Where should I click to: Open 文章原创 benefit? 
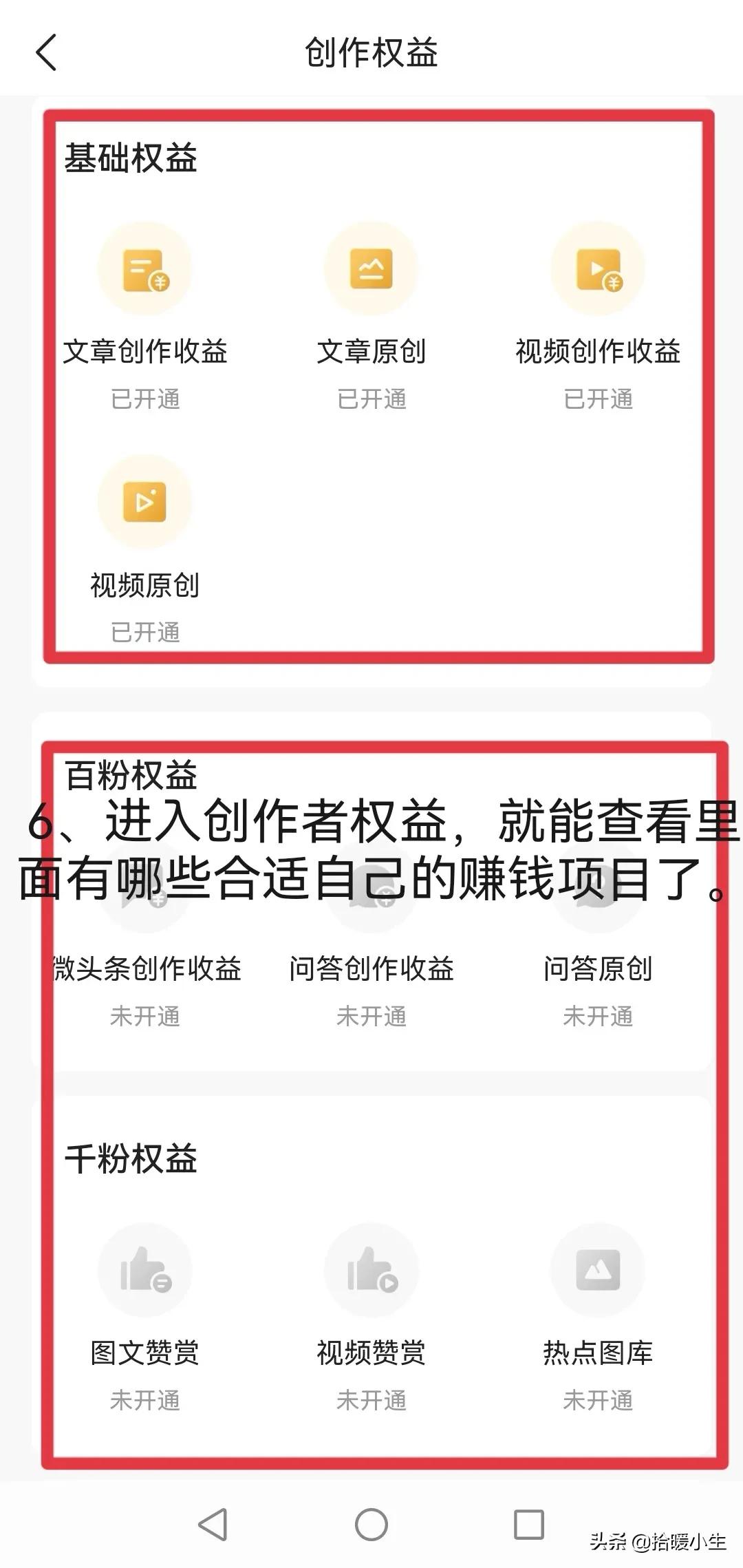[x=371, y=270]
